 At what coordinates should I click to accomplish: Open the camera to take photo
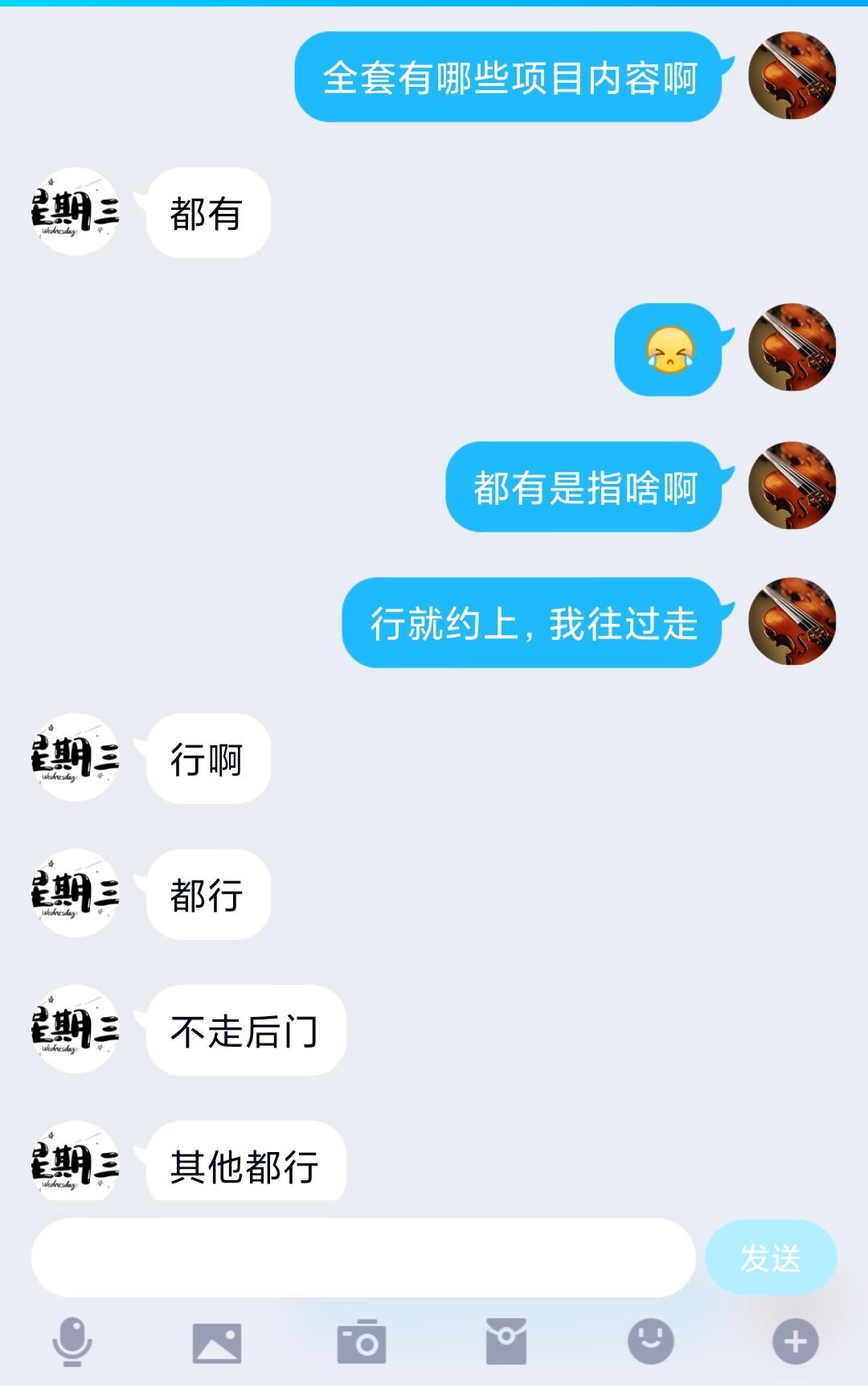tap(362, 1342)
